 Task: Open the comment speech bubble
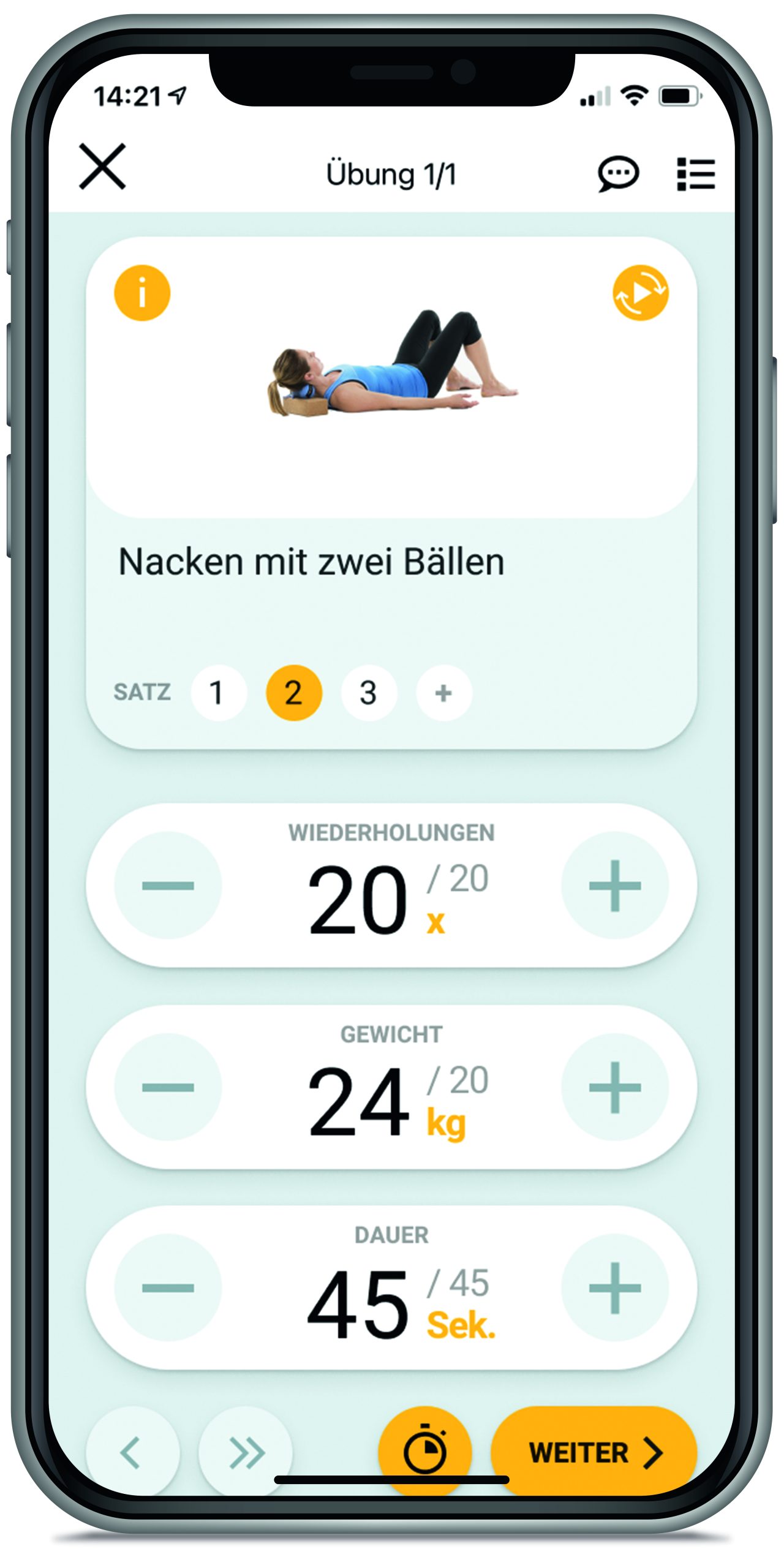click(618, 174)
